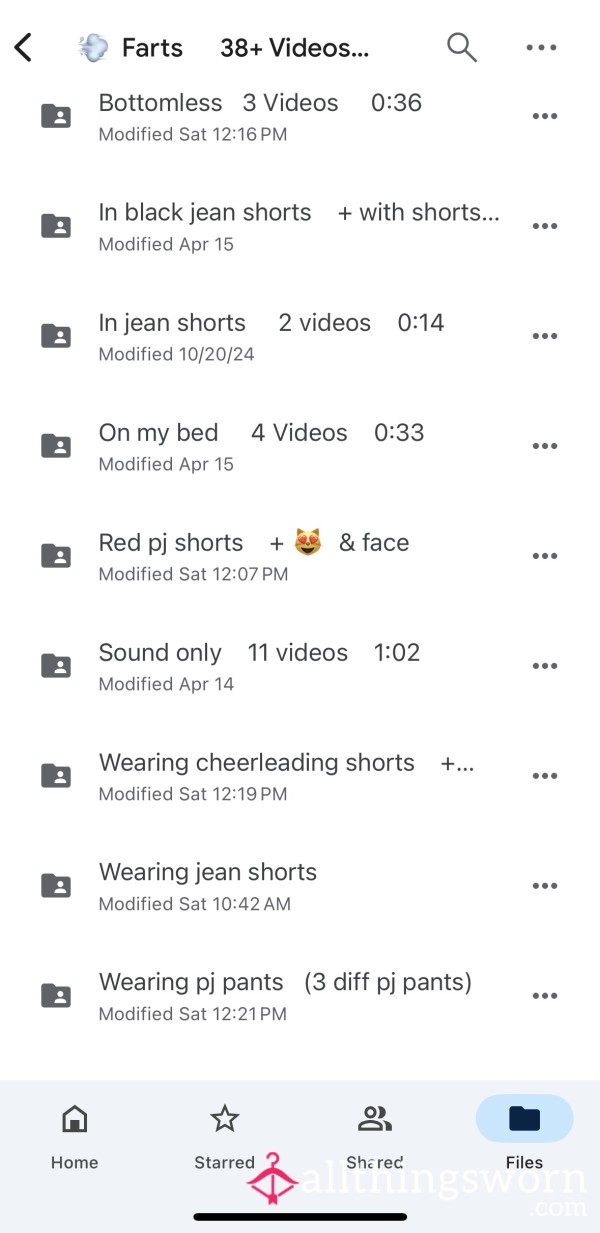This screenshot has width=600, height=1233.
Task: Open the On my bed folder
Action: 300,446
